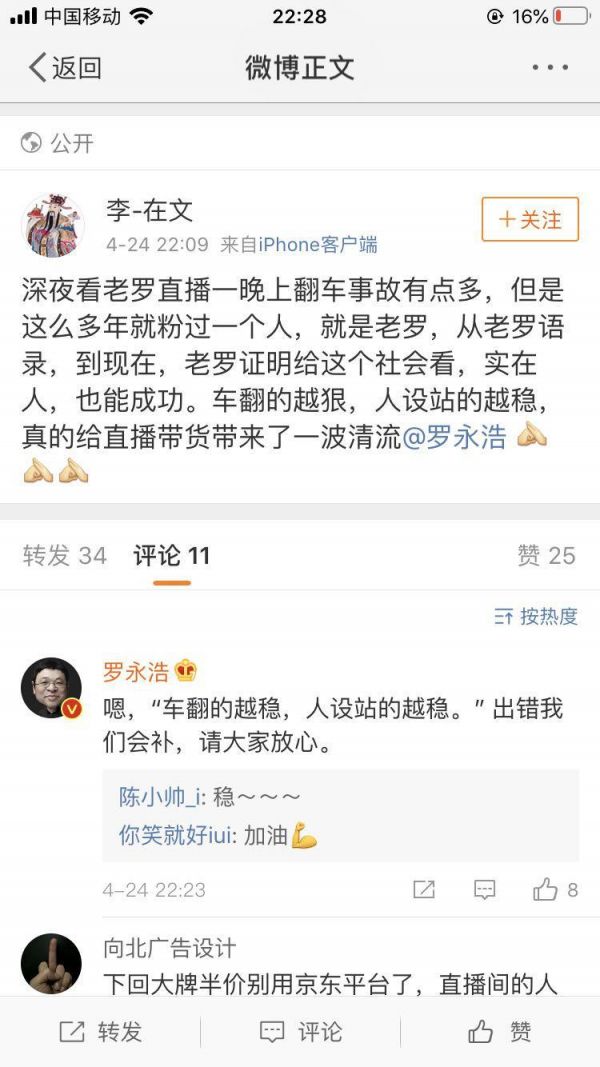The height and width of the screenshot is (1067, 600).
Task: Open the iPhone客户端 source link
Action: click(x=318, y=244)
